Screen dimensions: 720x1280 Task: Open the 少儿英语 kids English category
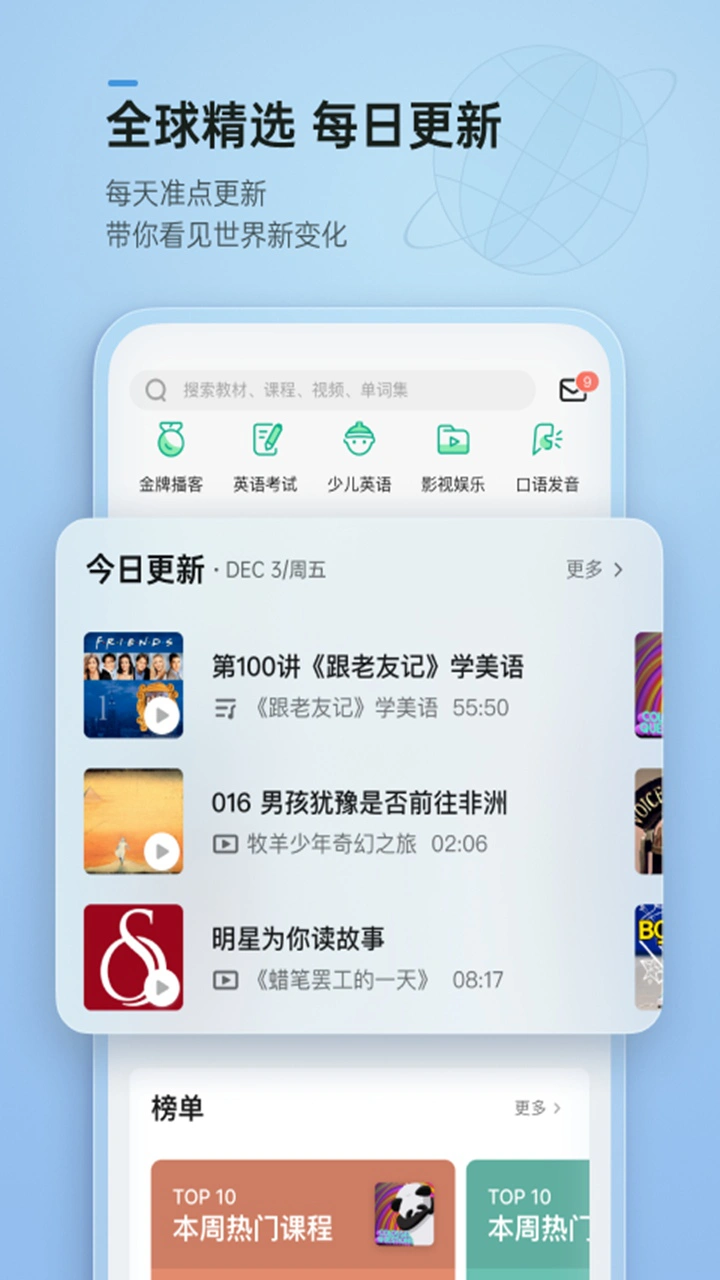click(x=358, y=455)
